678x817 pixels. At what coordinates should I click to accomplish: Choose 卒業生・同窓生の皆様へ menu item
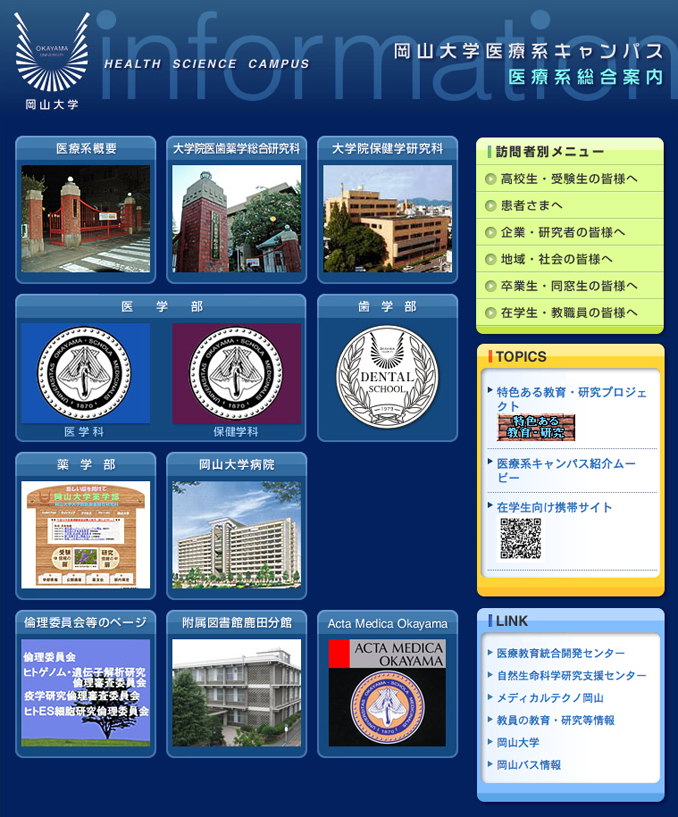pyautogui.click(x=568, y=286)
